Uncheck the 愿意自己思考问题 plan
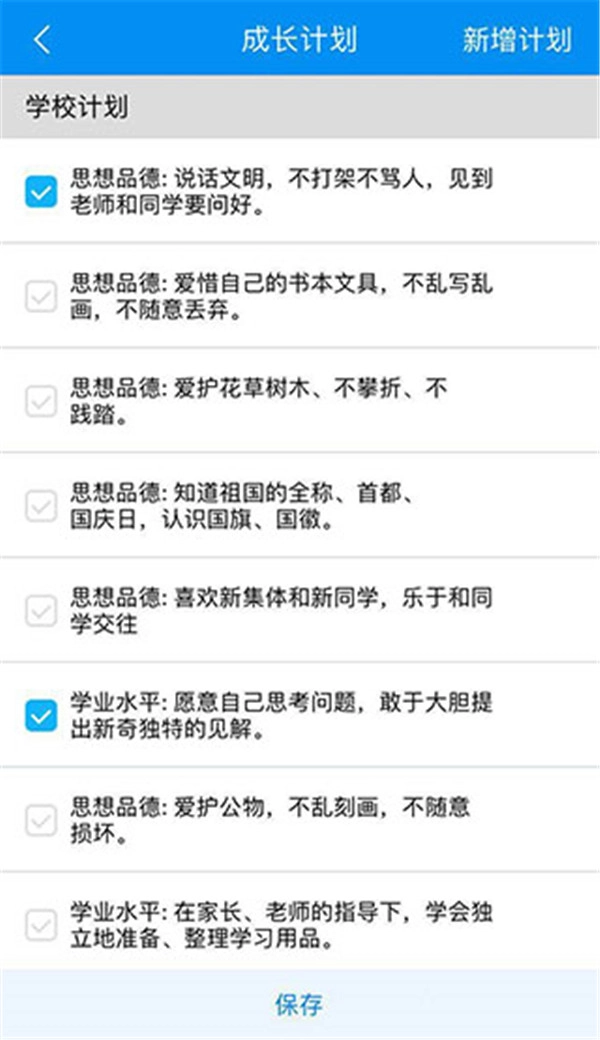This screenshot has height=1040, width=600. point(41,716)
